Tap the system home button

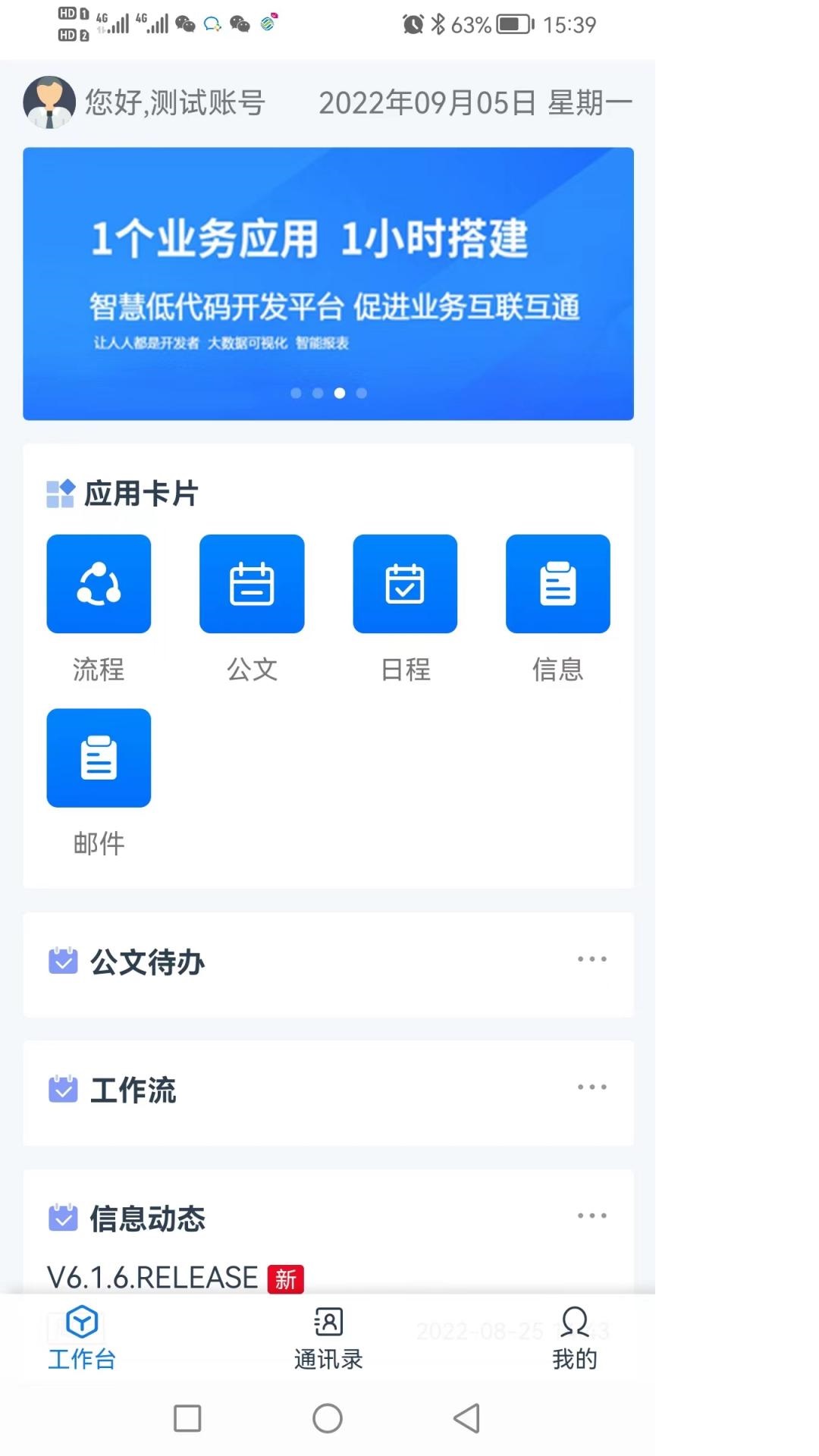coord(328,1418)
